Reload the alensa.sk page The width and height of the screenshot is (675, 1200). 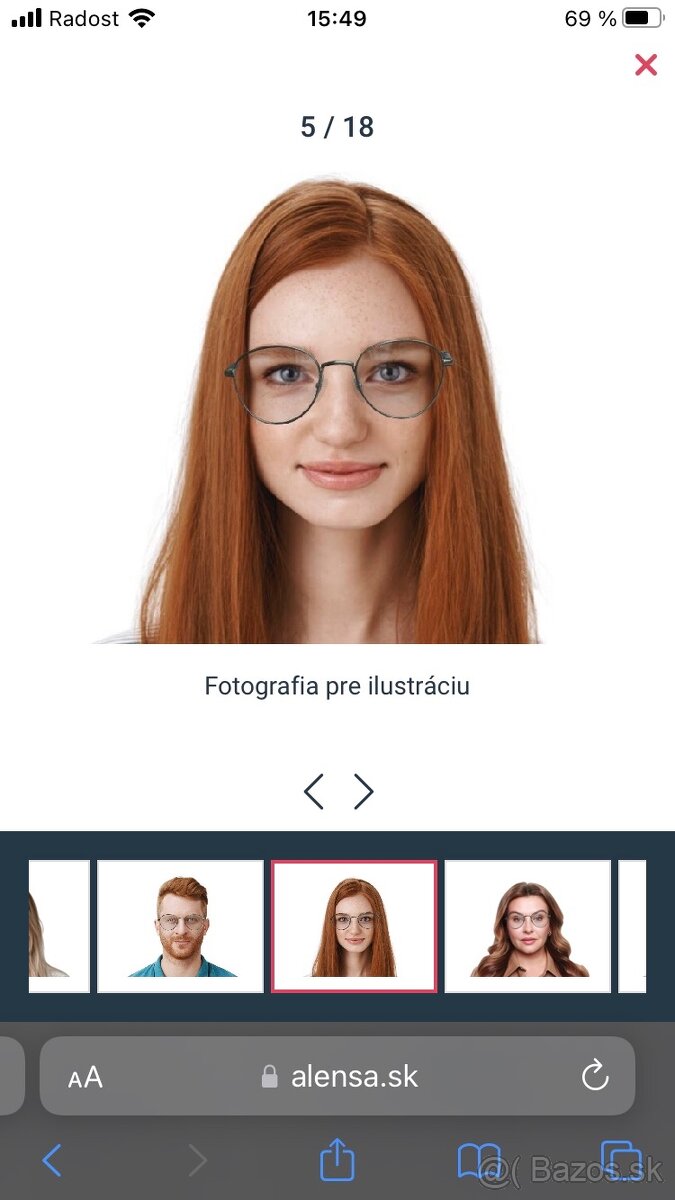[x=594, y=1076]
